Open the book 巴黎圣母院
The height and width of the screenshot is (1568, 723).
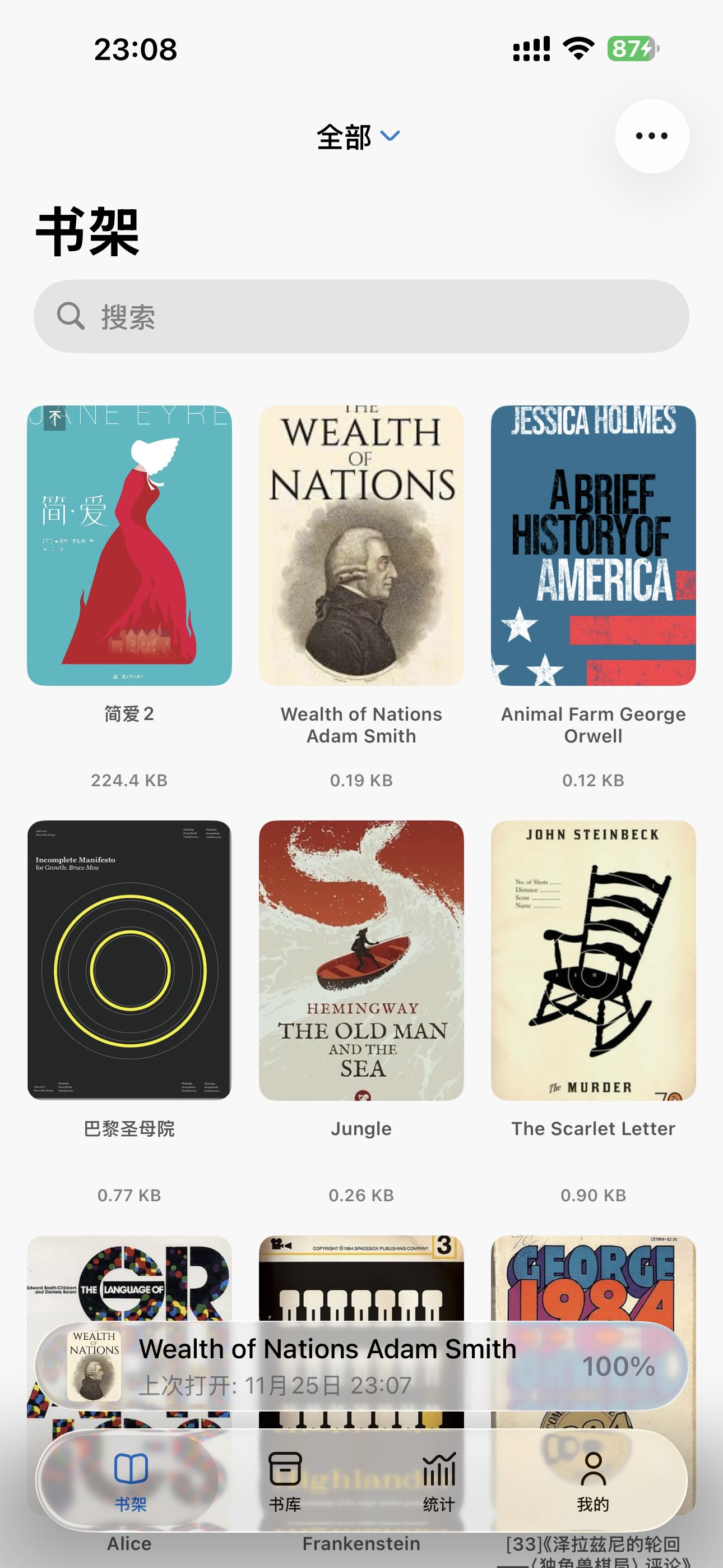point(129,960)
